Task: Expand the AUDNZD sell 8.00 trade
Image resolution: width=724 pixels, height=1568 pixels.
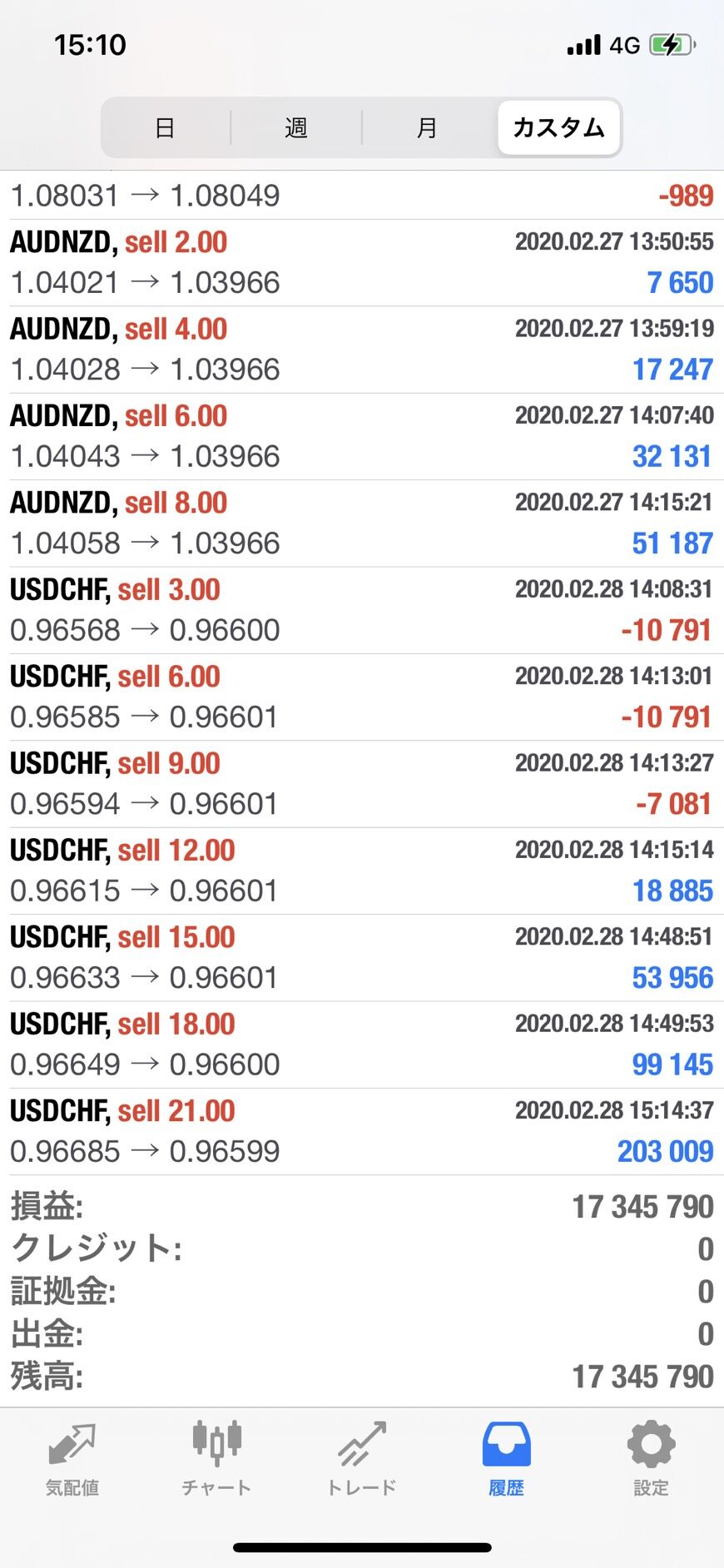Action: point(362,523)
